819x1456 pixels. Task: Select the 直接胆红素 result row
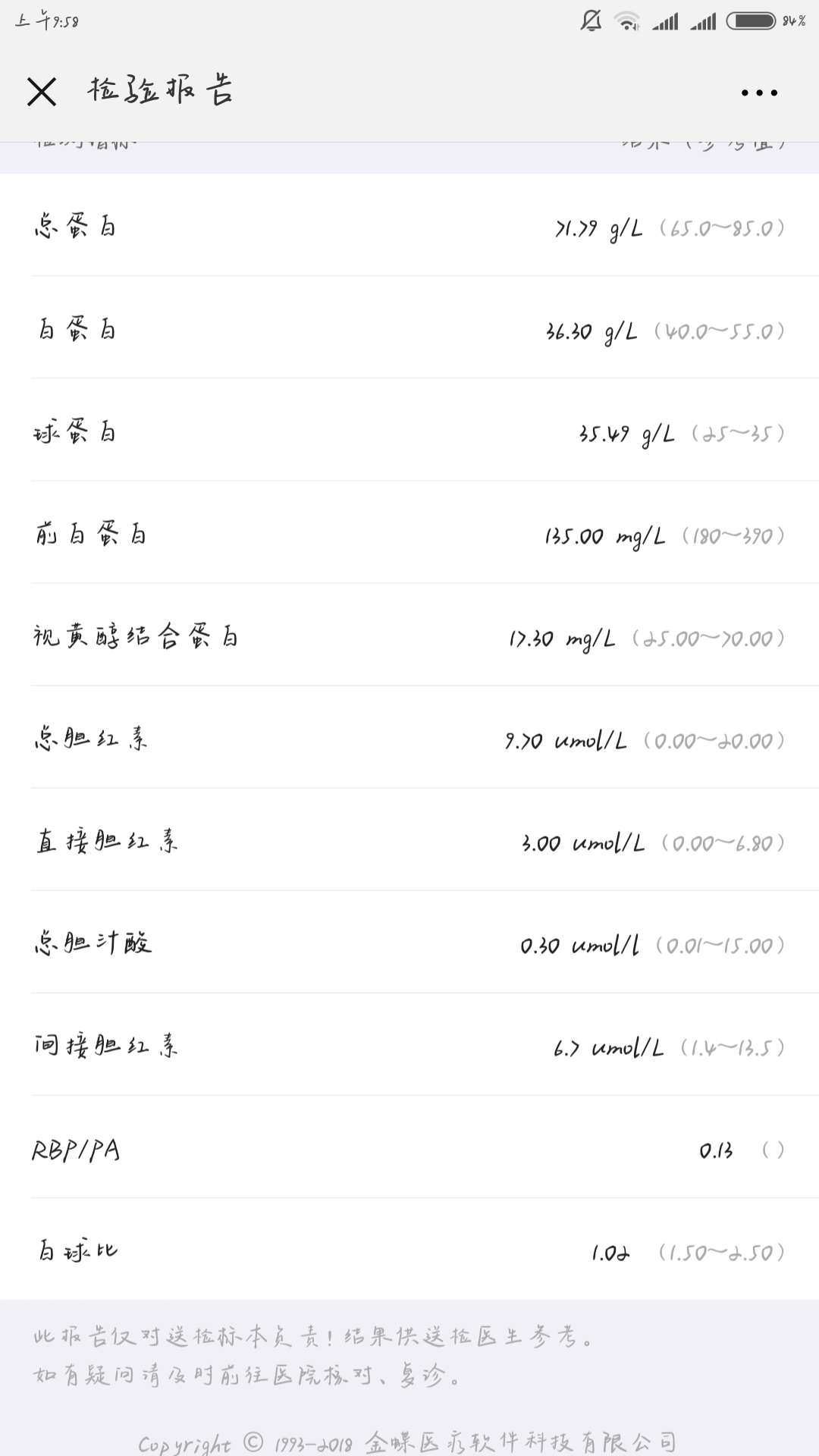tap(409, 842)
